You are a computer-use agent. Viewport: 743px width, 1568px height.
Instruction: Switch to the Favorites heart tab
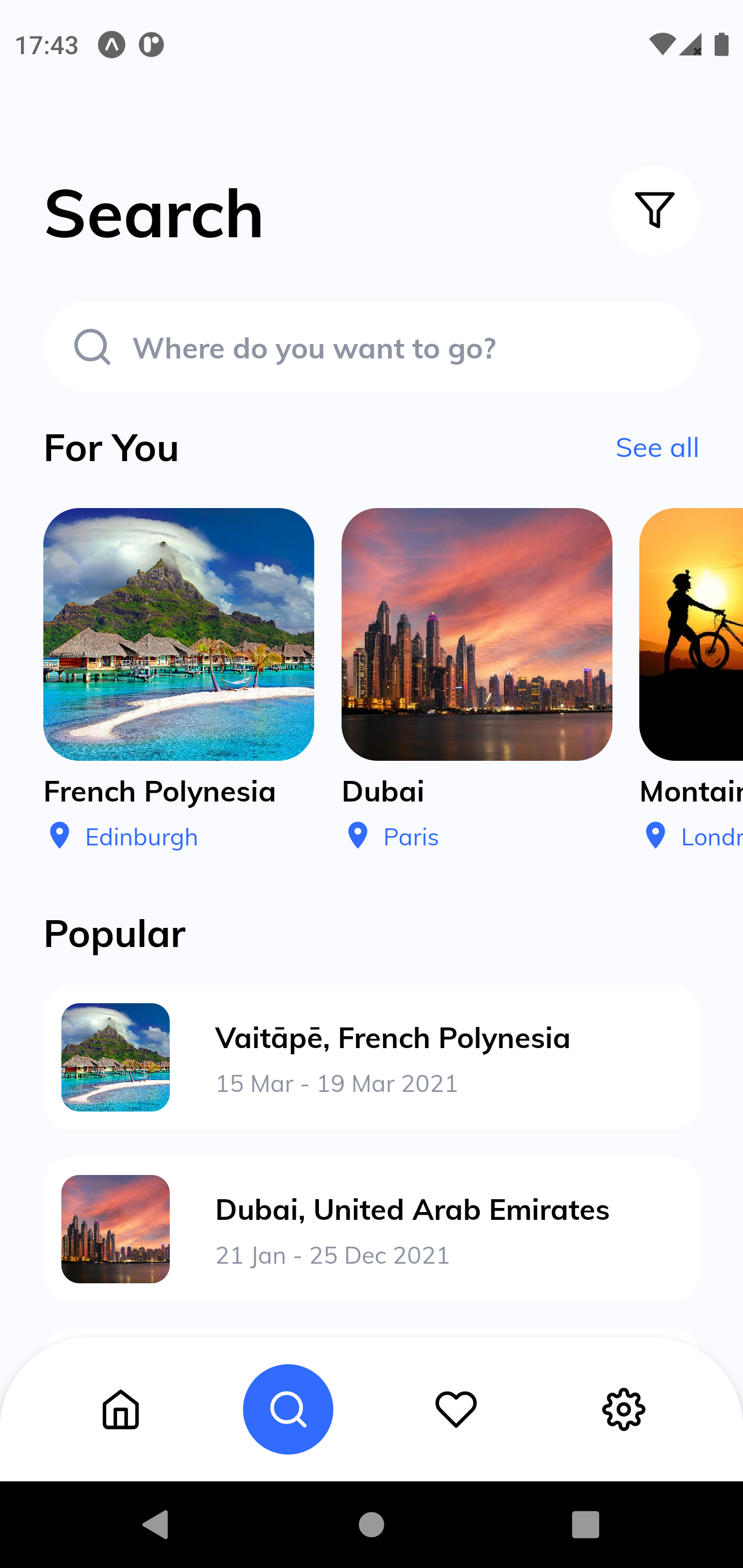tap(456, 1409)
